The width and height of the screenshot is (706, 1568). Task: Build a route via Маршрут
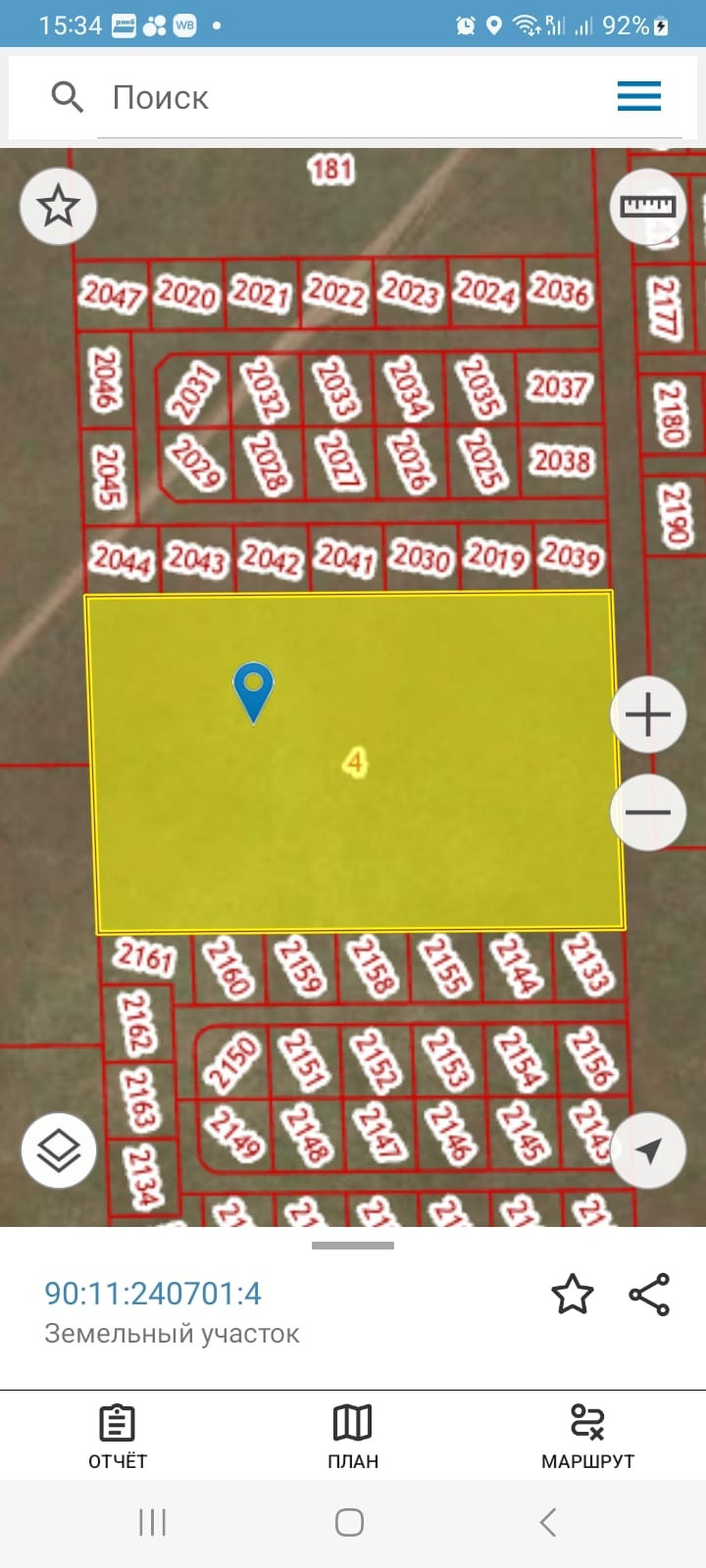coord(587,1436)
